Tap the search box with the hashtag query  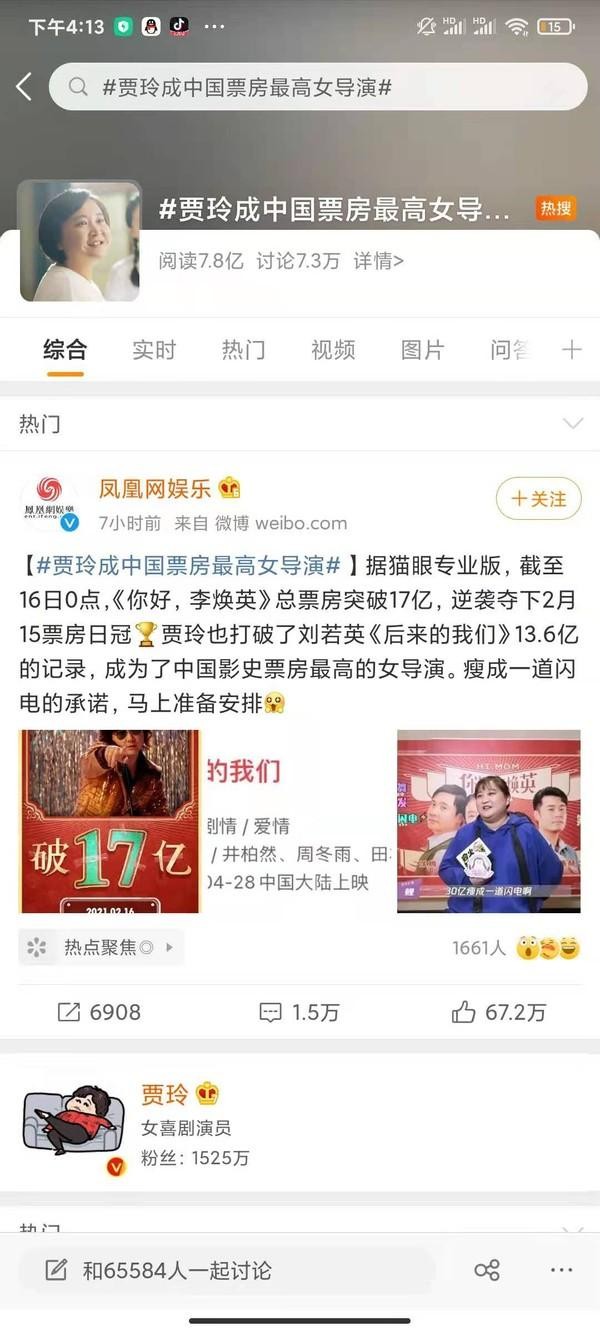point(318,87)
